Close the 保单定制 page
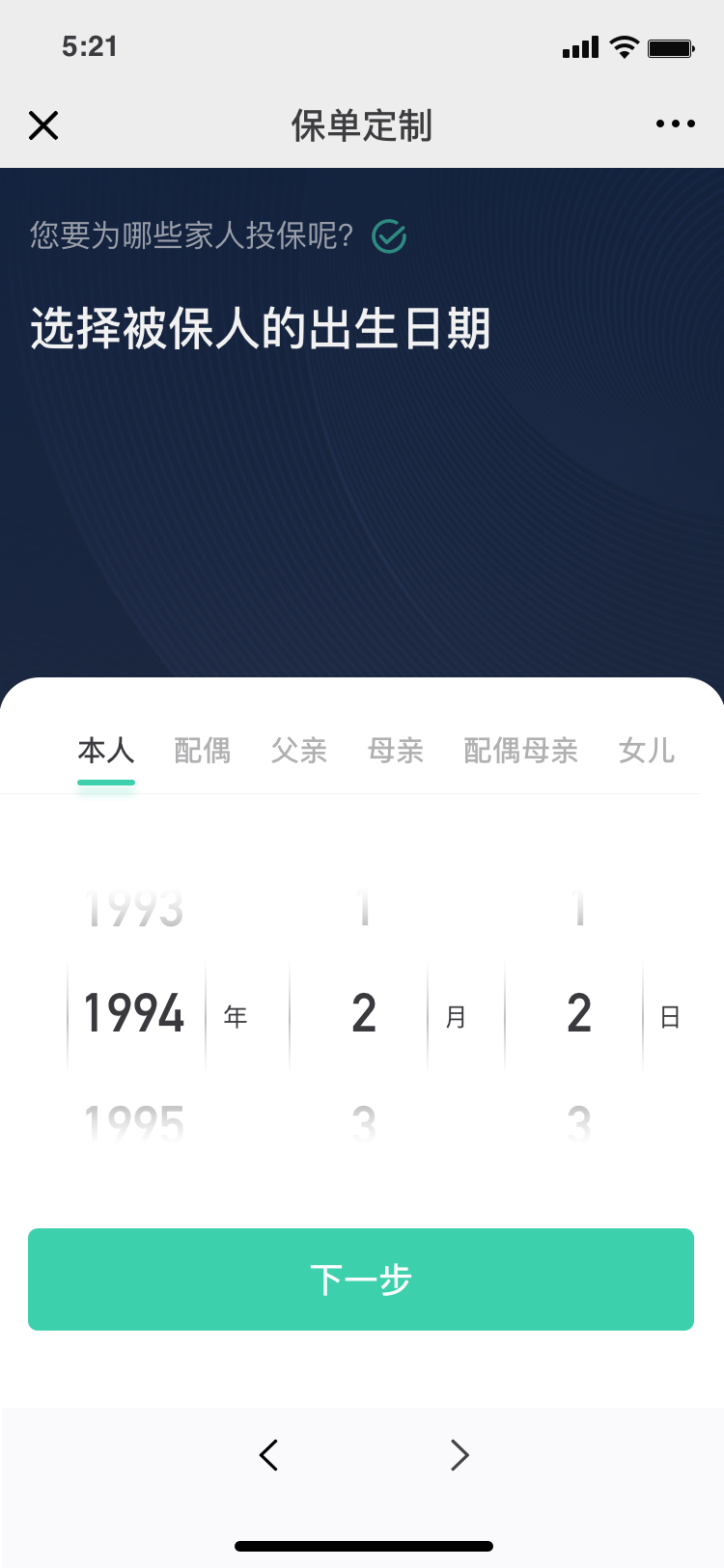The width and height of the screenshot is (724, 1568). click(x=43, y=125)
